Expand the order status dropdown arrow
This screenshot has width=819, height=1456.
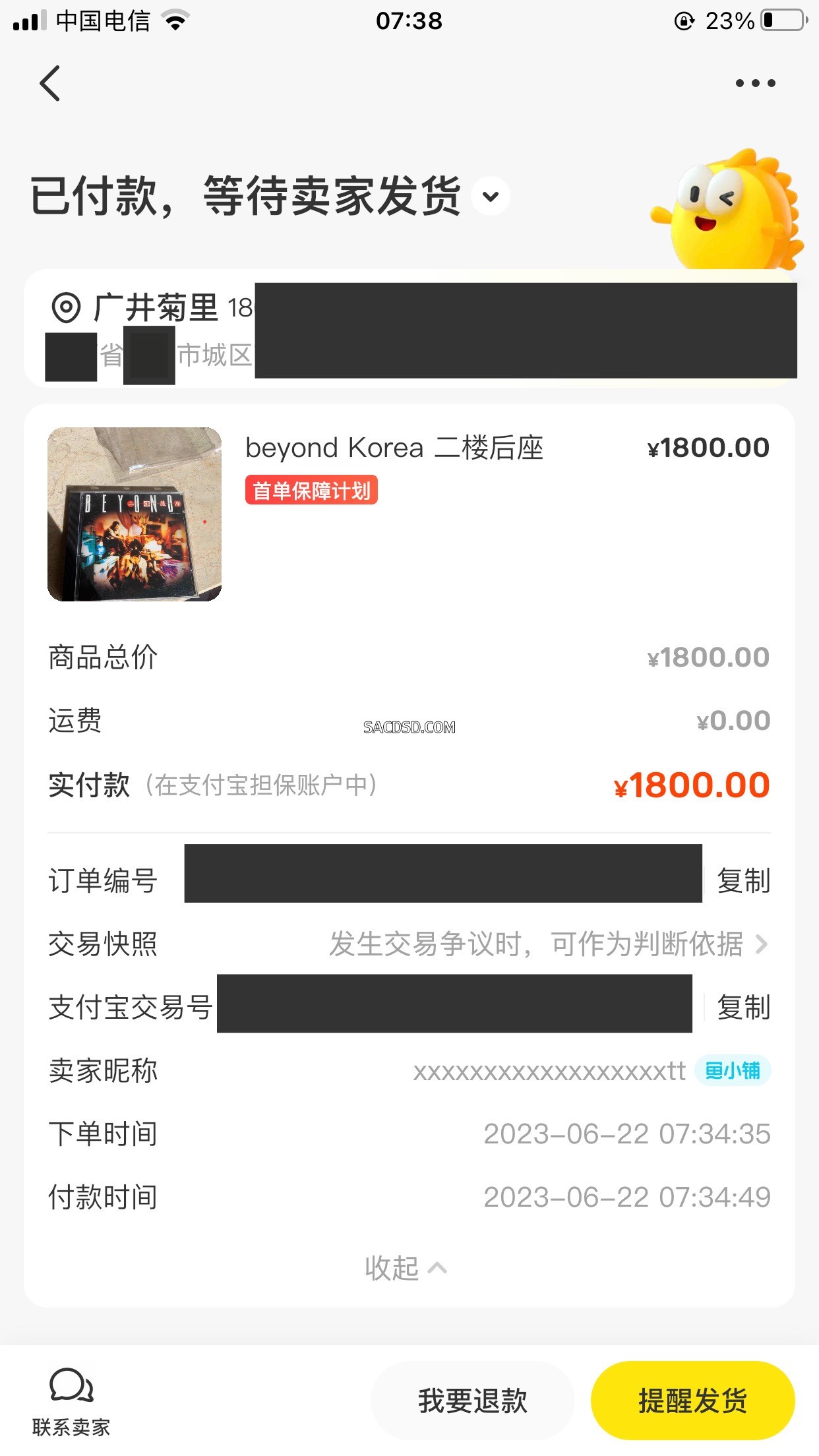click(x=491, y=196)
